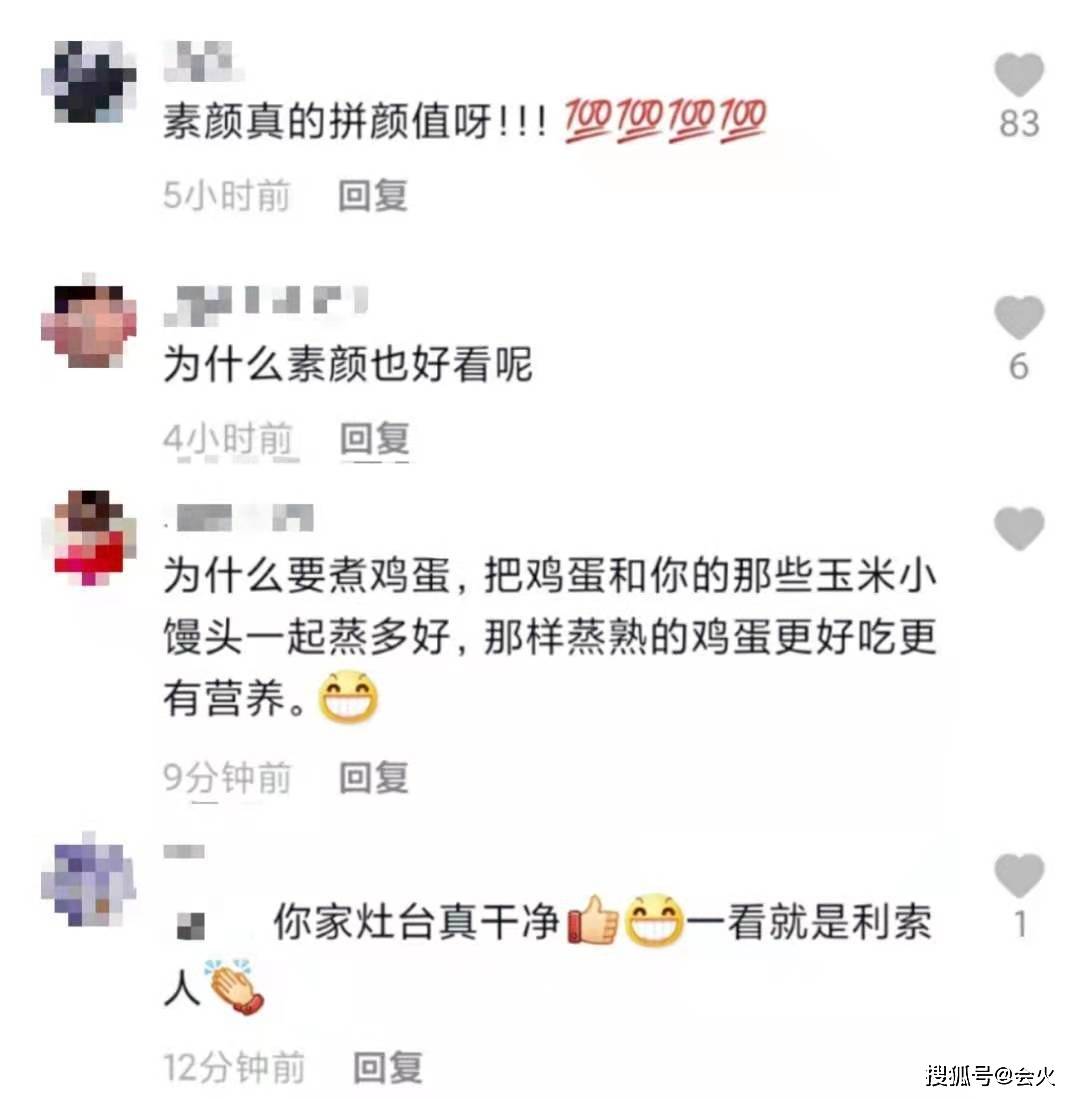Reply to the comment posted 12分钟前
The height and width of the screenshot is (1099, 1080).
point(388,1068)
